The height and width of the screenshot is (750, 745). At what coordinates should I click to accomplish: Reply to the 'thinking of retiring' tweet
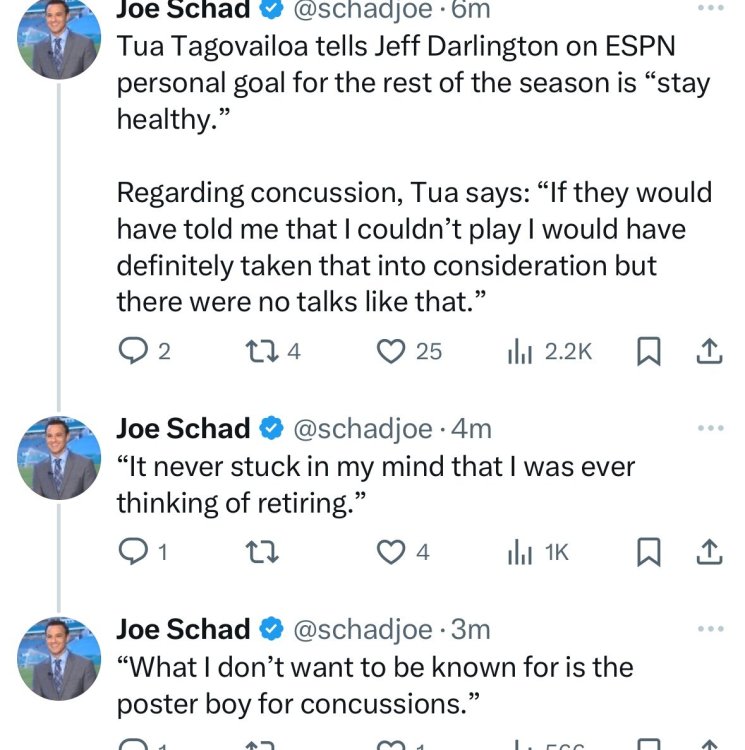pyautogui.click(x=132, y=551)
